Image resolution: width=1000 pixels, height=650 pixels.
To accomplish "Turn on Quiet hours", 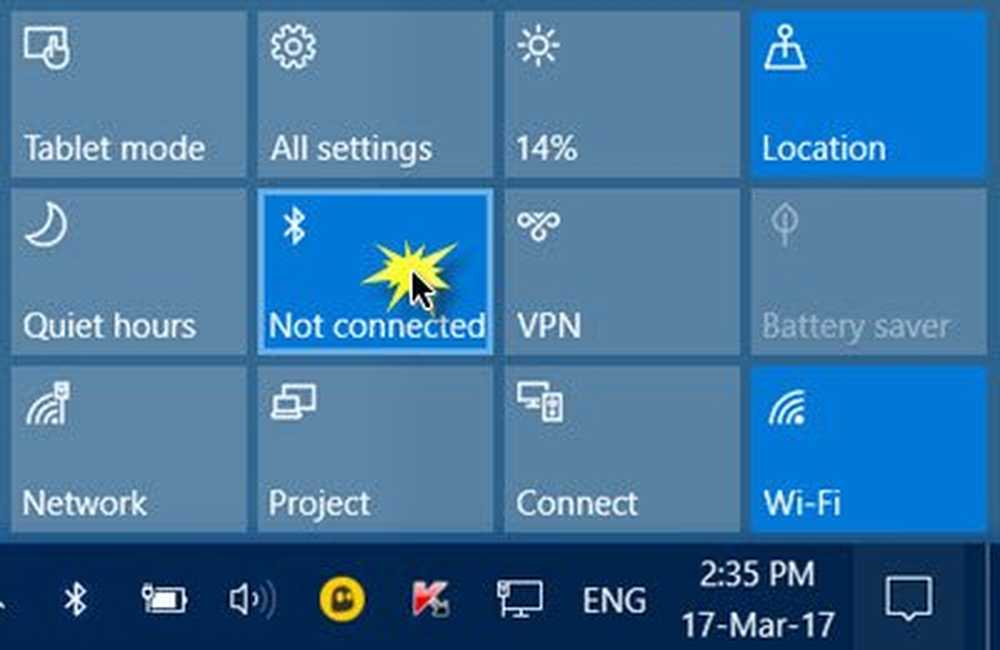I will pos(128,272).
